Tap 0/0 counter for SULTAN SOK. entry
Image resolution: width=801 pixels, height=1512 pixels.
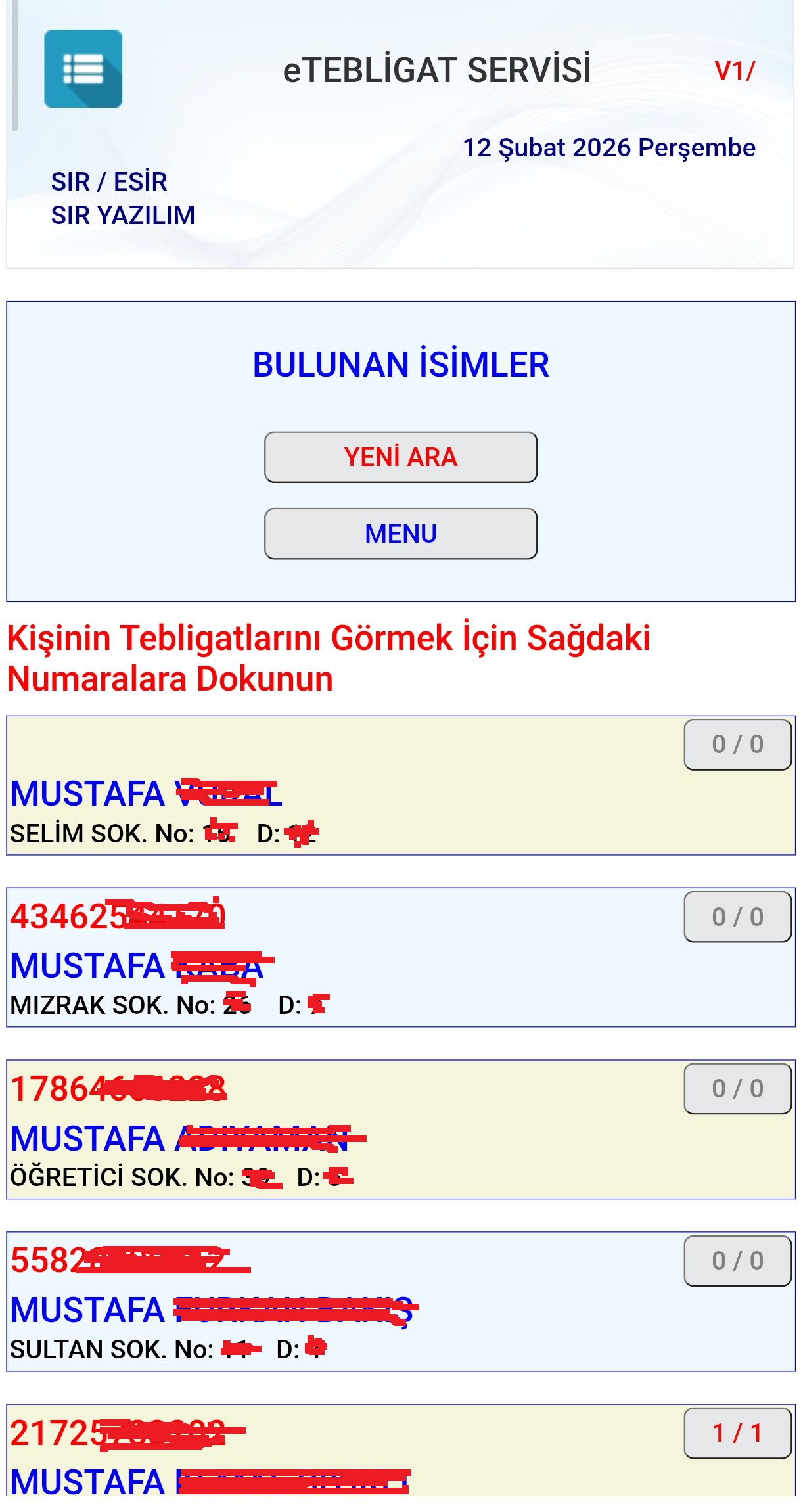click(737, 1261)
